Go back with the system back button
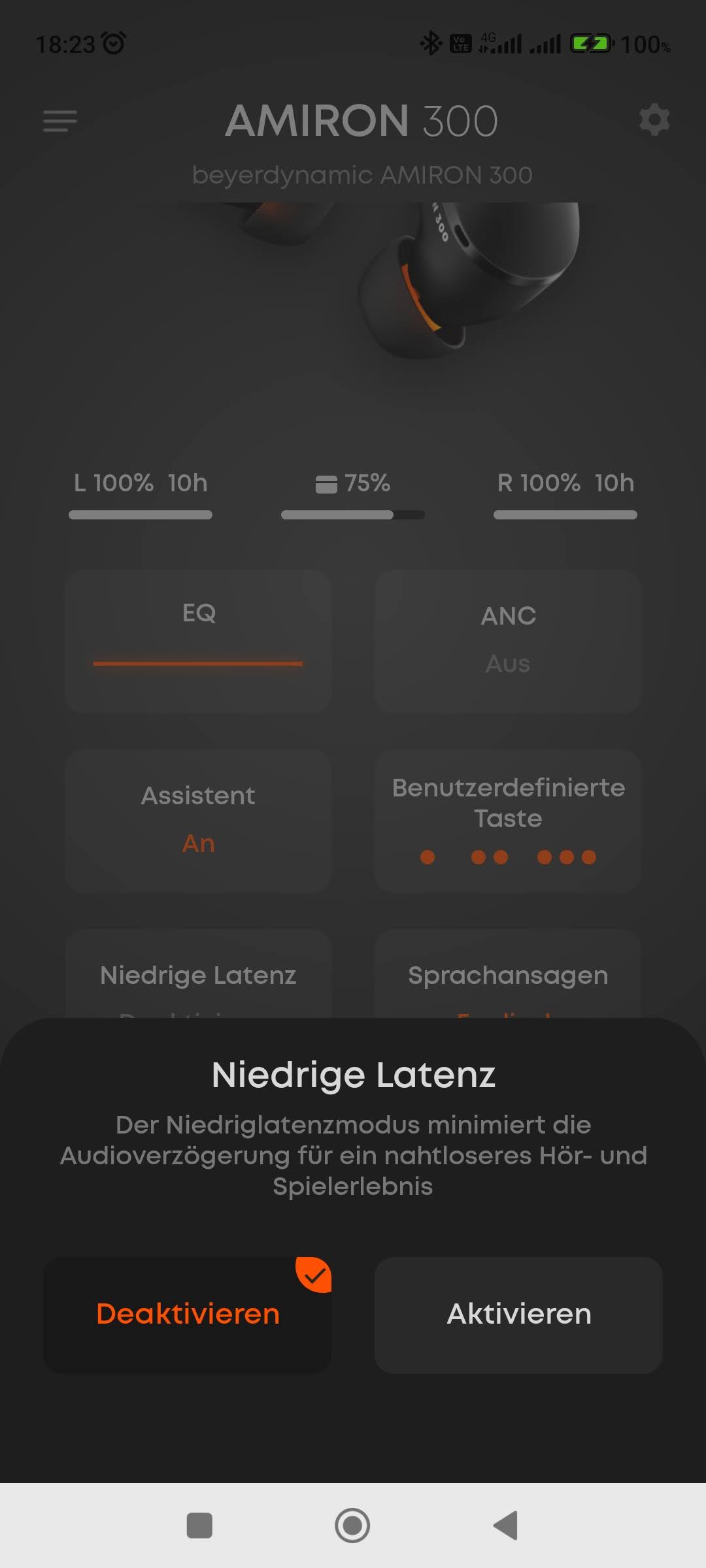This screenshot has width=706, height=1568. pos(506,1526)
